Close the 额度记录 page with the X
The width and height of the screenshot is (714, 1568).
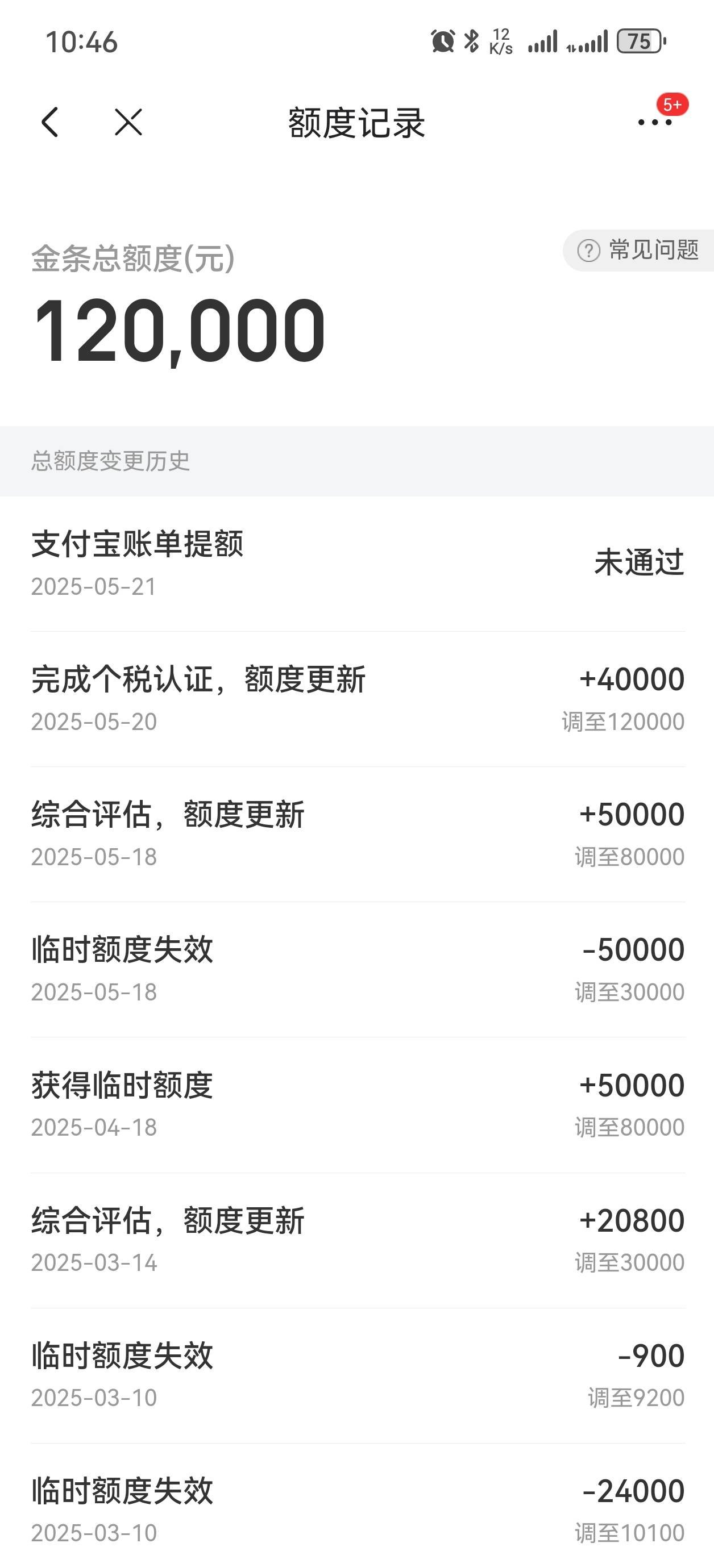pyautogui.click(x=128, y=122)
